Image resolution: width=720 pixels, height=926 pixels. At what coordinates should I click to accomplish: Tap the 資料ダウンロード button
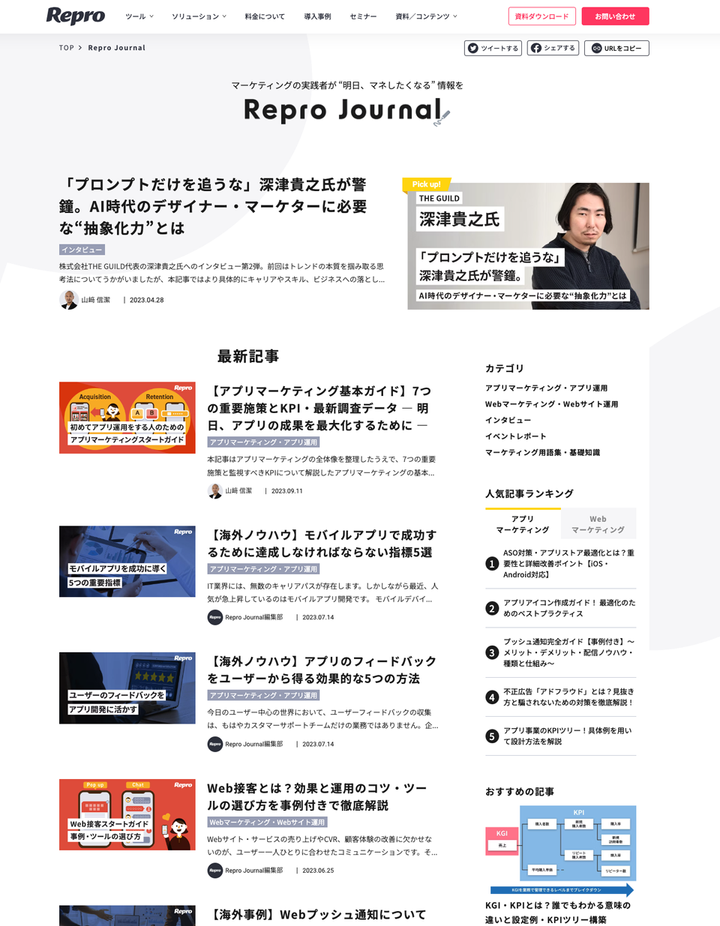(542, 16)
